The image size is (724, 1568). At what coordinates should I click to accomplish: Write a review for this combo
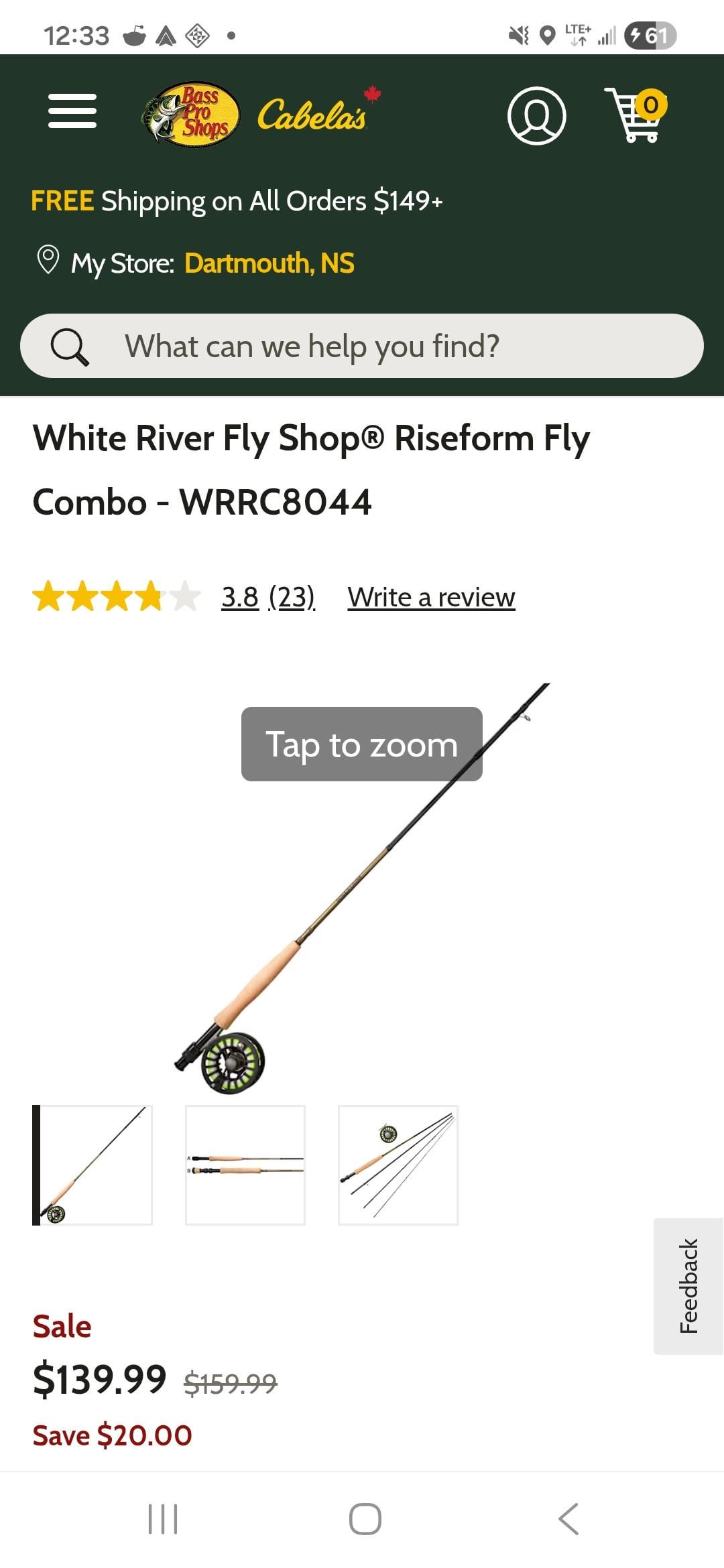431,596
